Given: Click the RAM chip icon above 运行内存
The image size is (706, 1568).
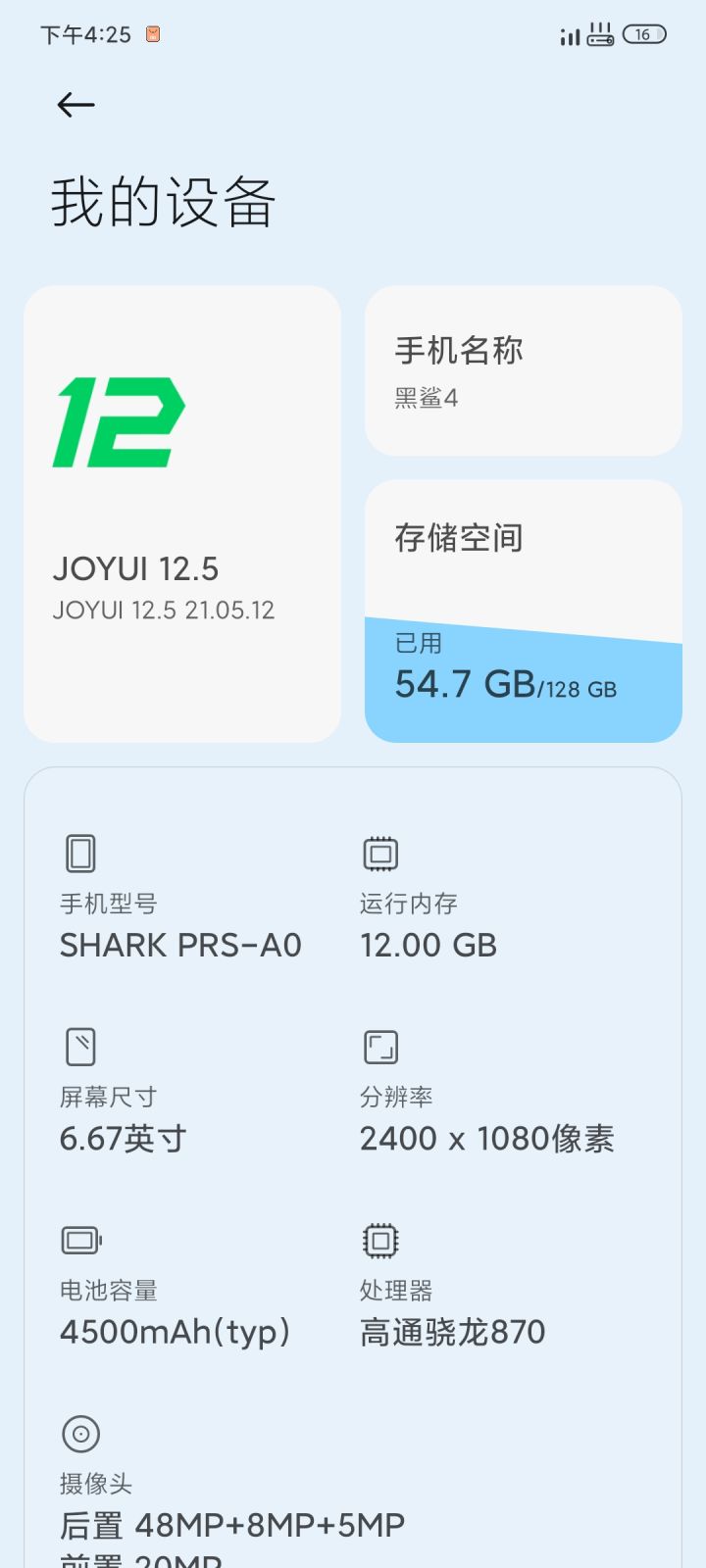Looking at the screenshot, I should click(x=379, y=854).
